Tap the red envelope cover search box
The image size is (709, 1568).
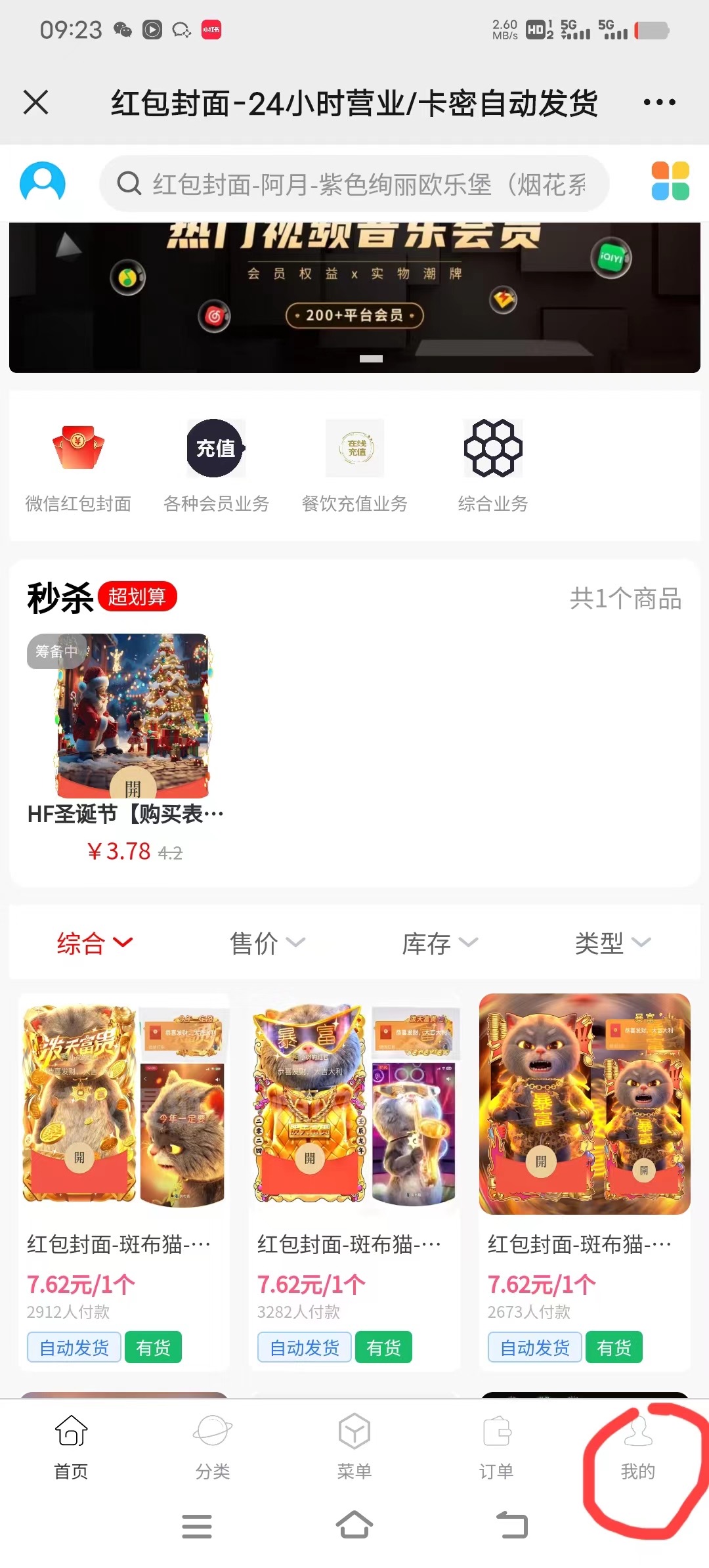coord(354,184)
